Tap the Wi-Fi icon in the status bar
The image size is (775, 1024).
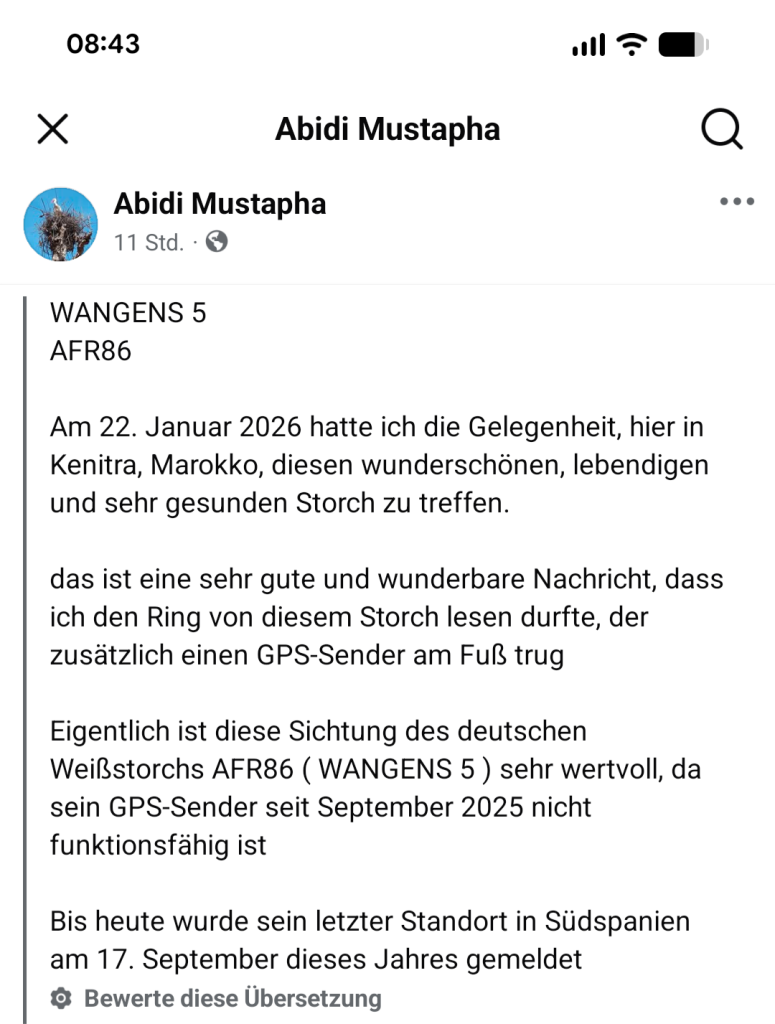click(x=631, y=44)
